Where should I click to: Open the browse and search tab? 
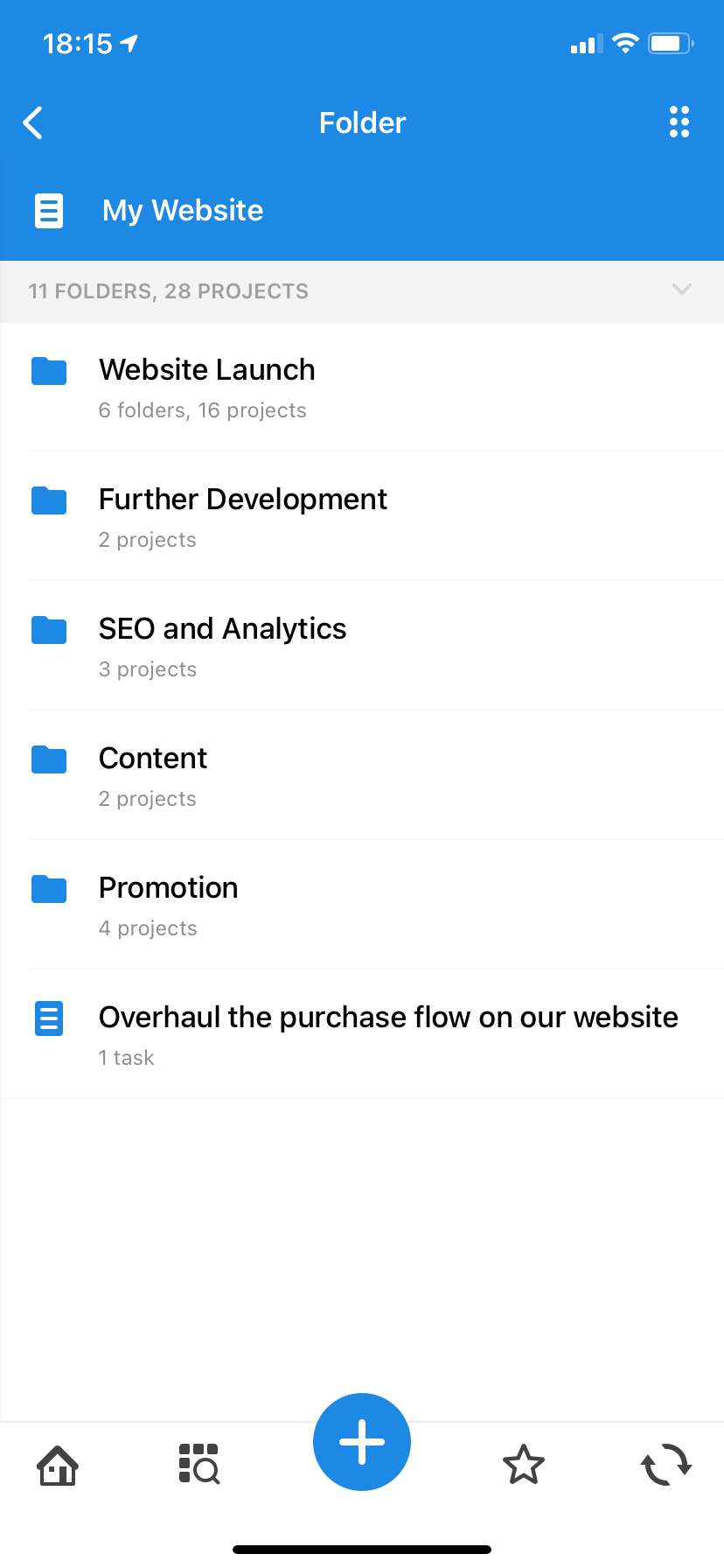tap(199, 1465)
